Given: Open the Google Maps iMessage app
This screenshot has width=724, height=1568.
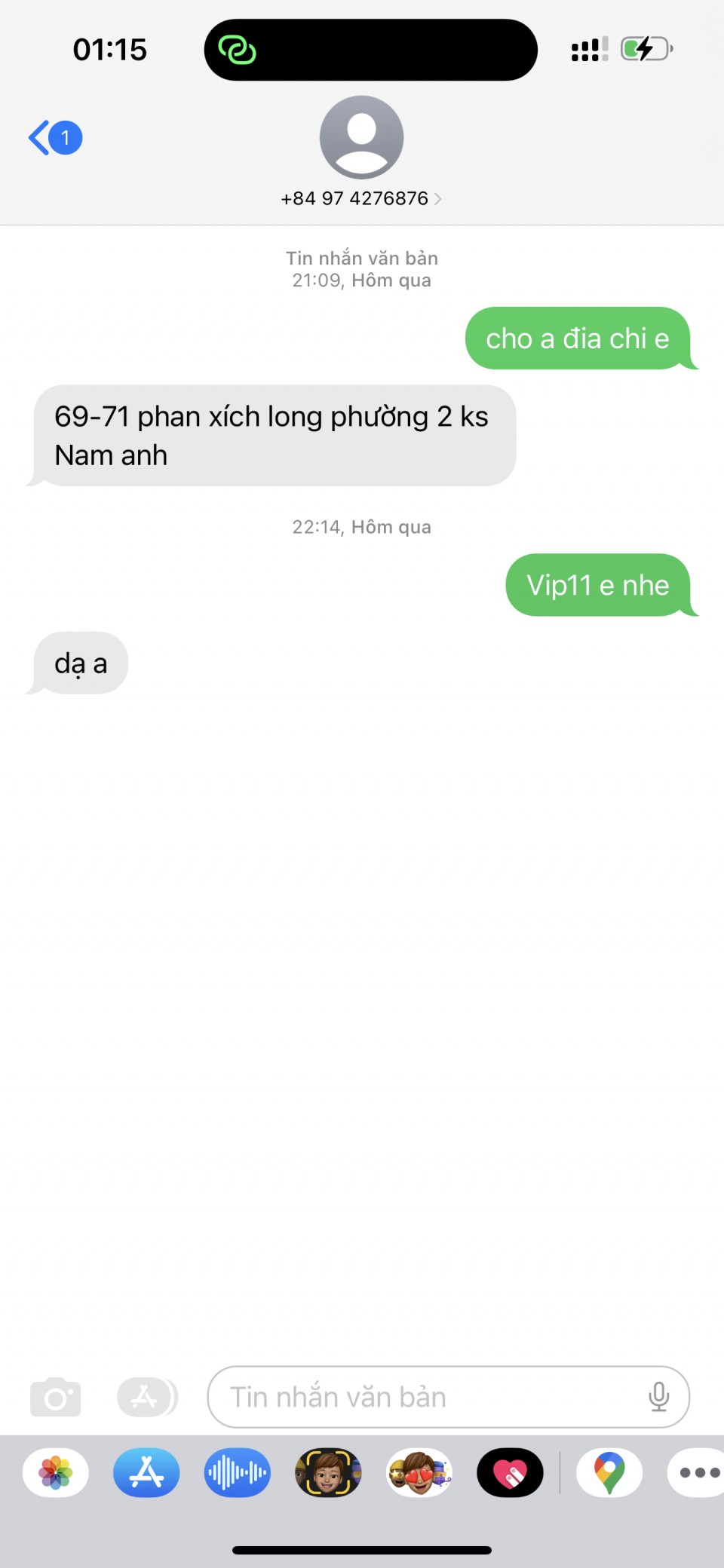Looking at the screenshot, I should [609, 1472].
